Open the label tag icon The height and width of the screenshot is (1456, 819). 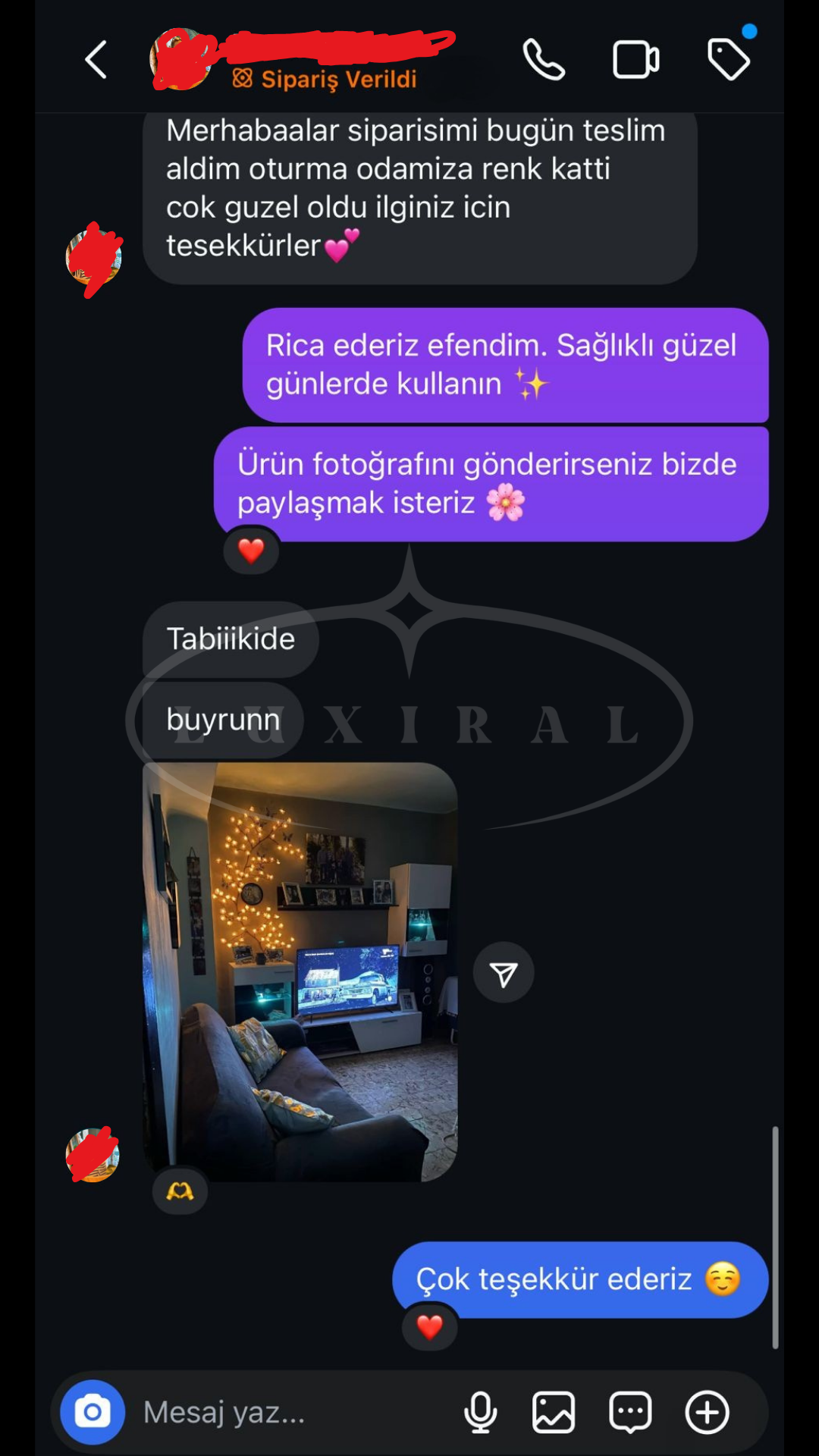pos(729,58)
